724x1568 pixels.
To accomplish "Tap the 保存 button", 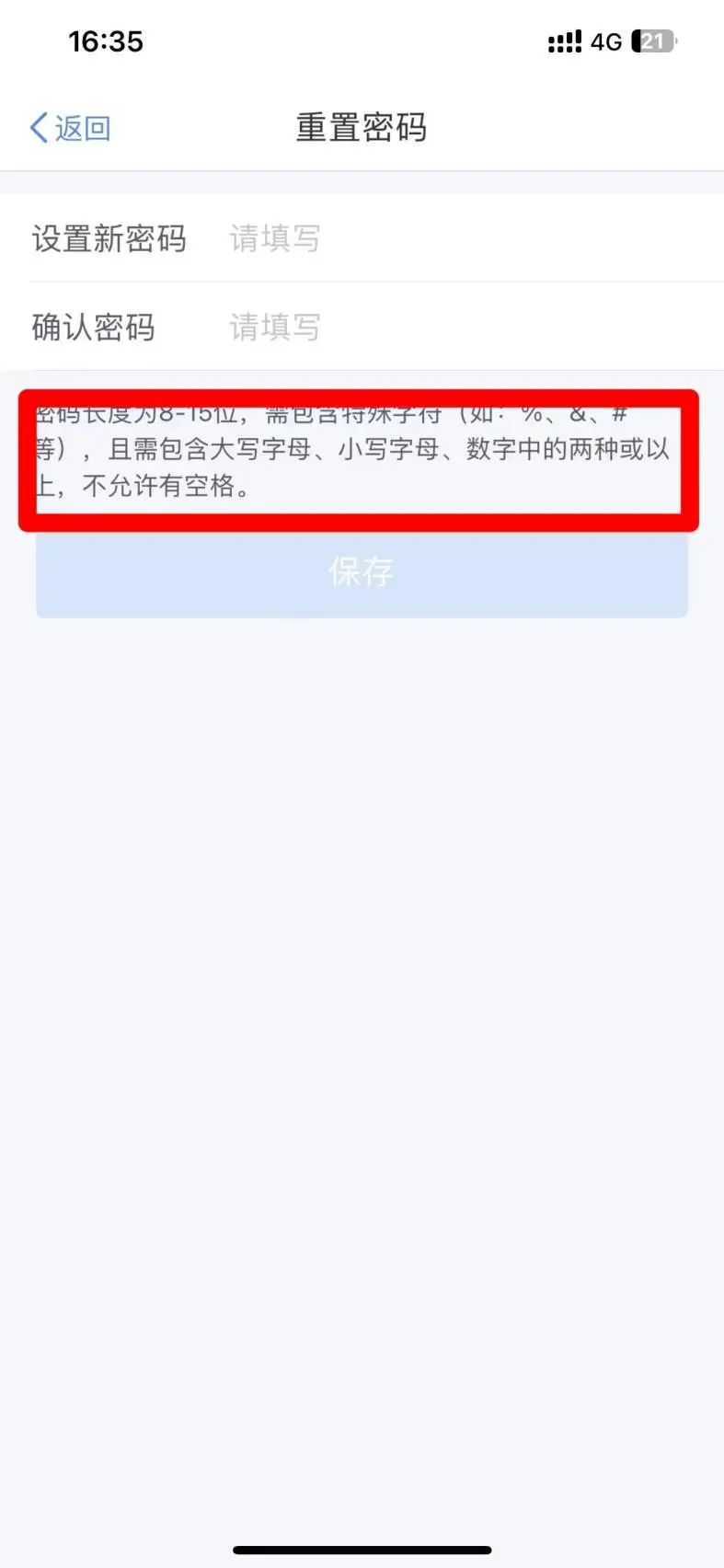I will click(x=362, y=573).
